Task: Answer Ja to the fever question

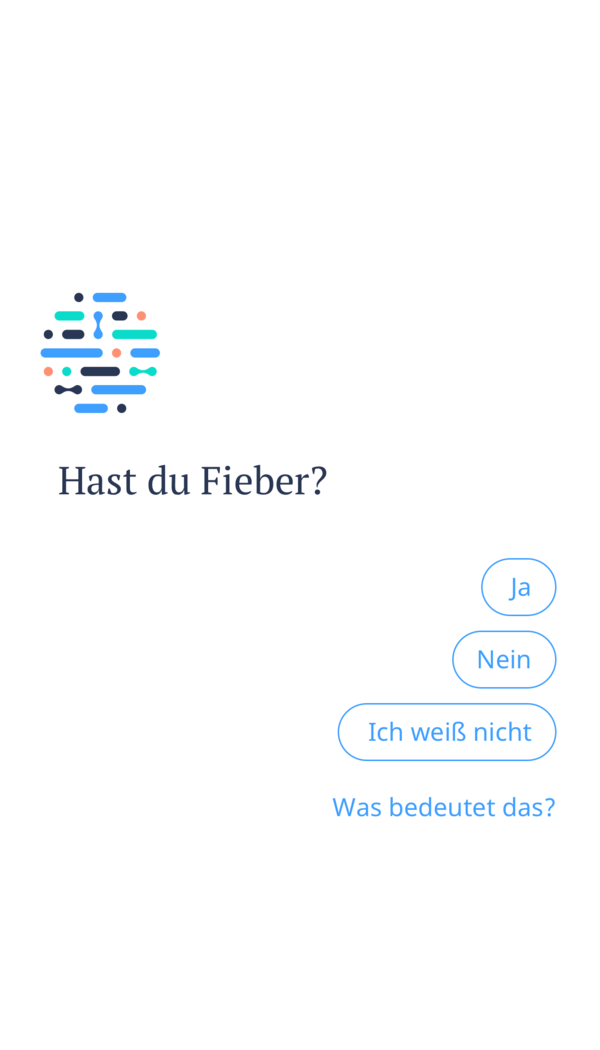Action: pyautogui.click(x=518, y=587)
